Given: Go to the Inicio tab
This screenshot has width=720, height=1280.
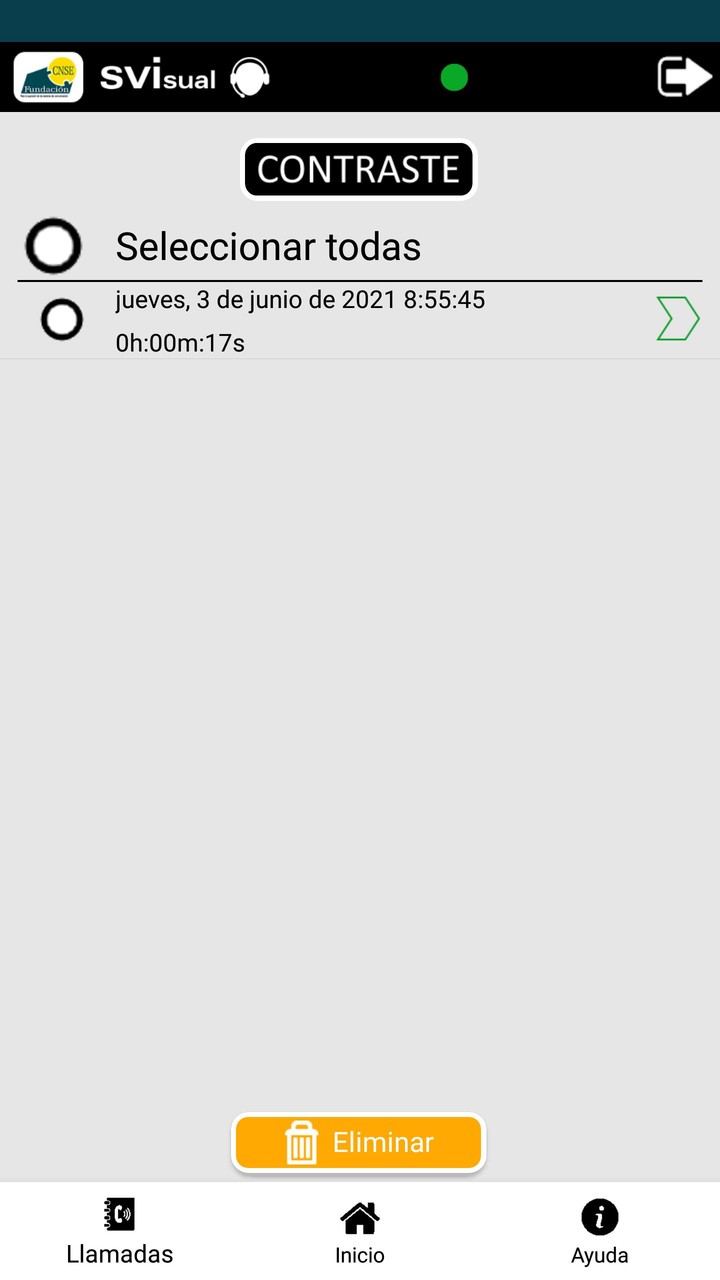Looking at the screenshot, I should click(x=360, y=1233).
